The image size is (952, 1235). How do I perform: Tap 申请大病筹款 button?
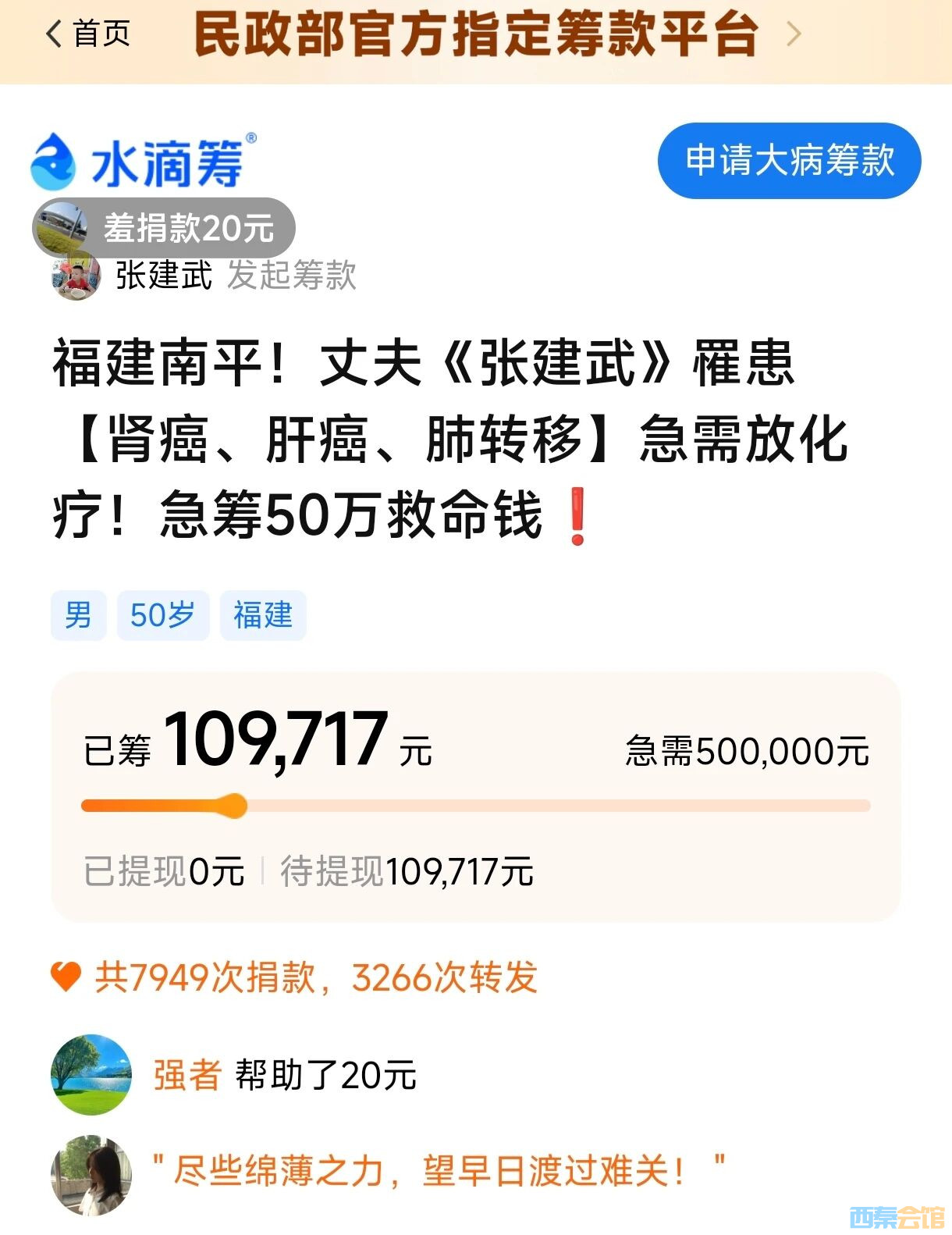pos(789,161)
